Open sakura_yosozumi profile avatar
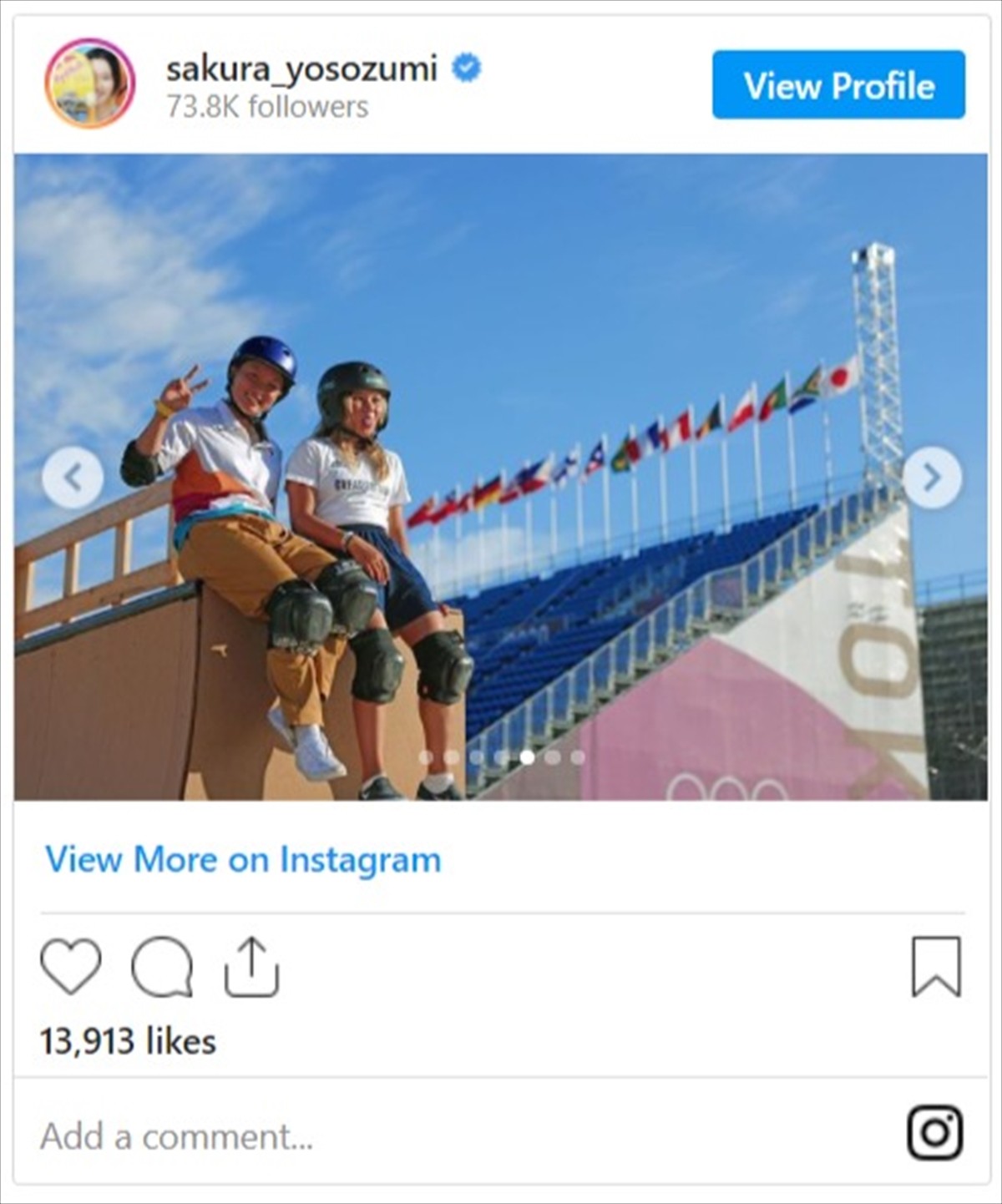The image size is (1002, 1204). [89, 83]
